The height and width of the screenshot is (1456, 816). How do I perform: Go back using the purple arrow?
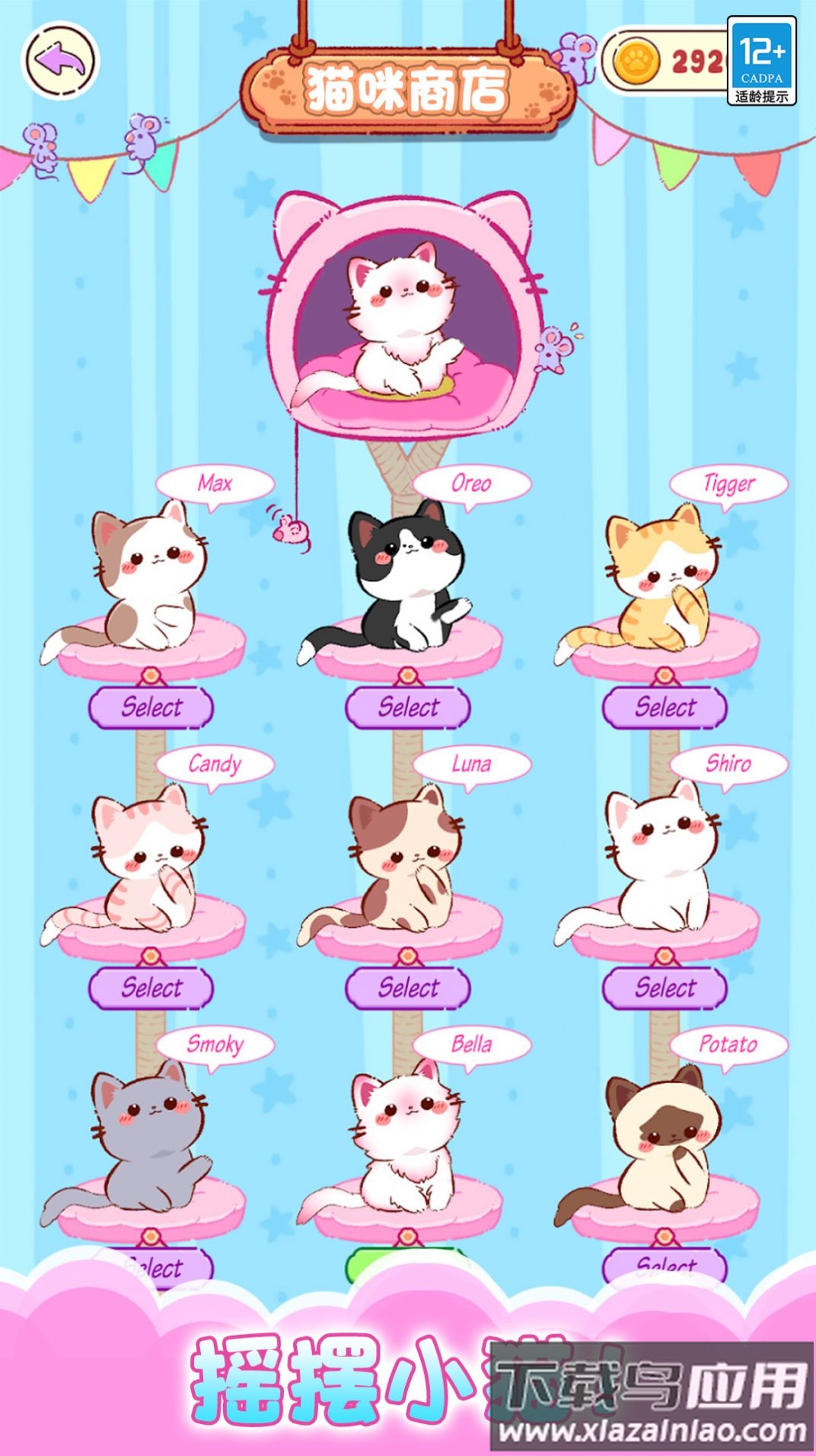point(60,61)
